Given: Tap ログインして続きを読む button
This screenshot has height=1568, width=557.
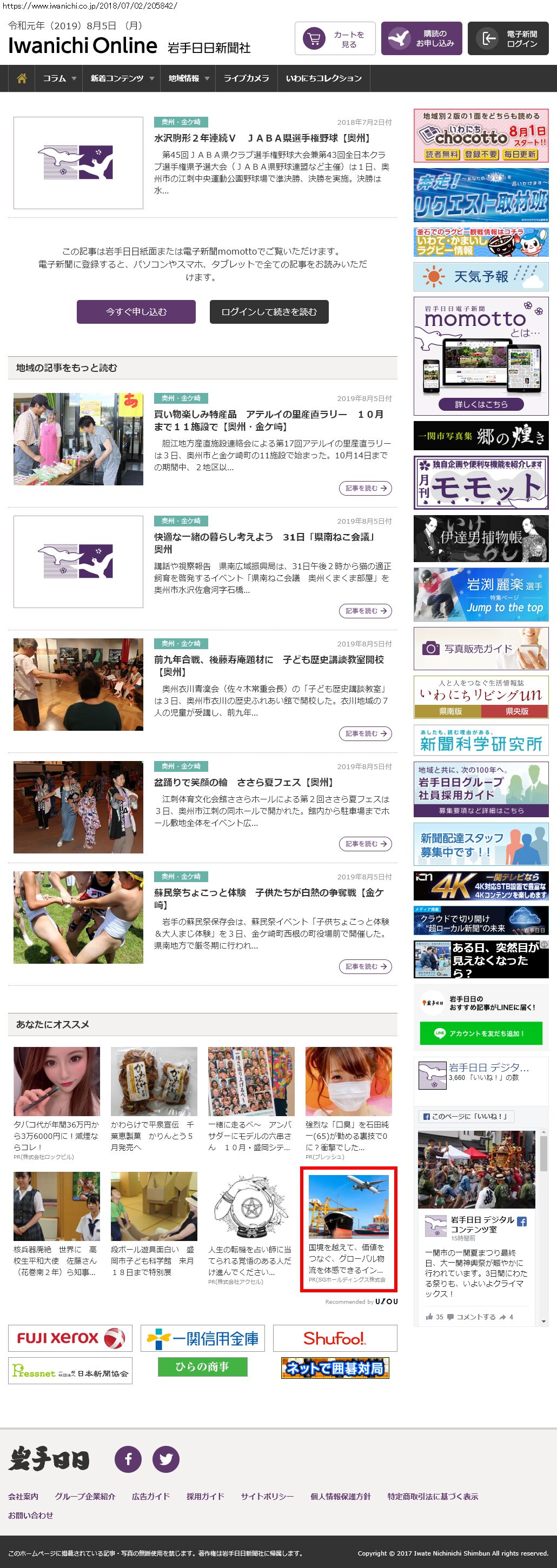Looking at the screenshot, I should coord(269,312).
